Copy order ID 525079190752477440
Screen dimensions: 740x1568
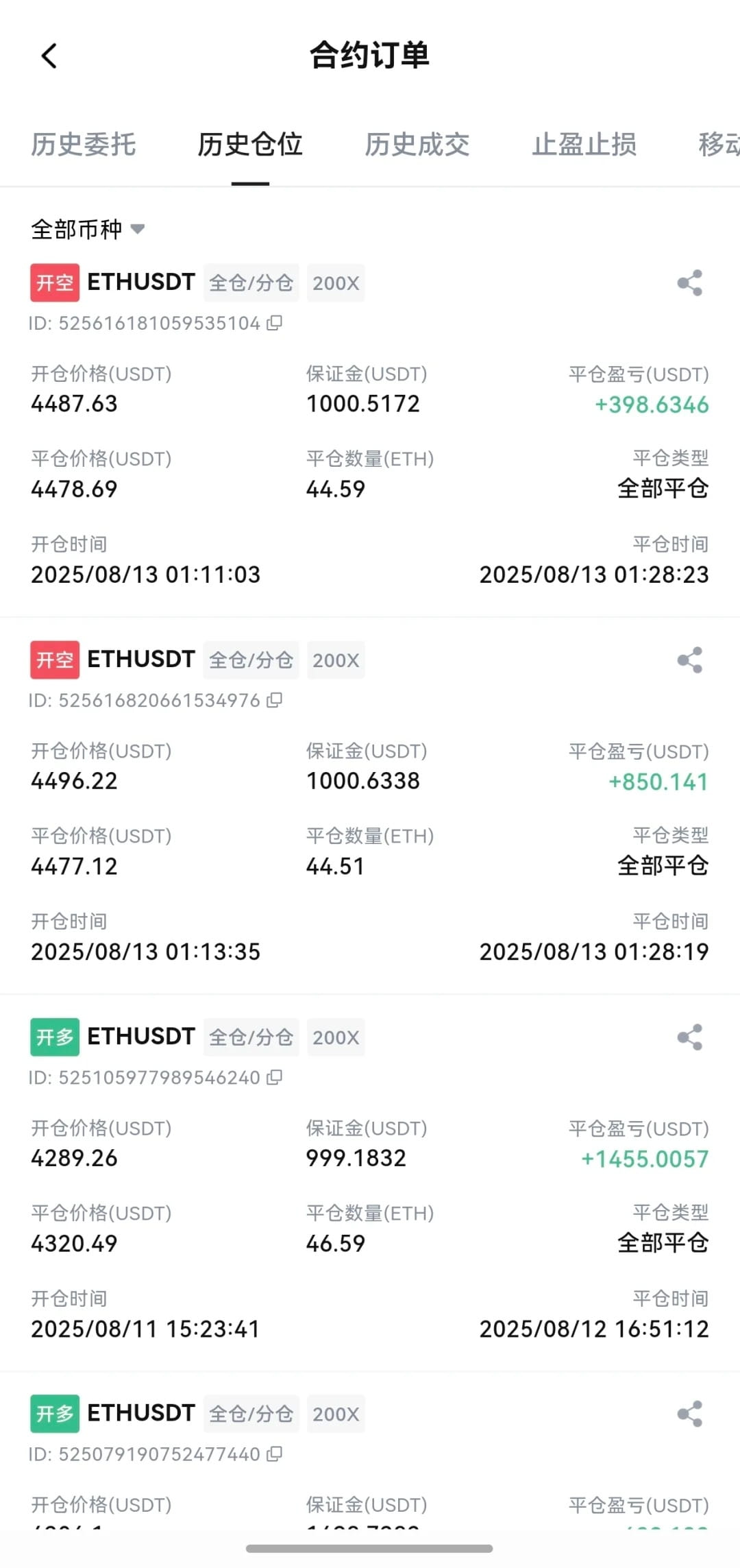tap(274, 1454)
